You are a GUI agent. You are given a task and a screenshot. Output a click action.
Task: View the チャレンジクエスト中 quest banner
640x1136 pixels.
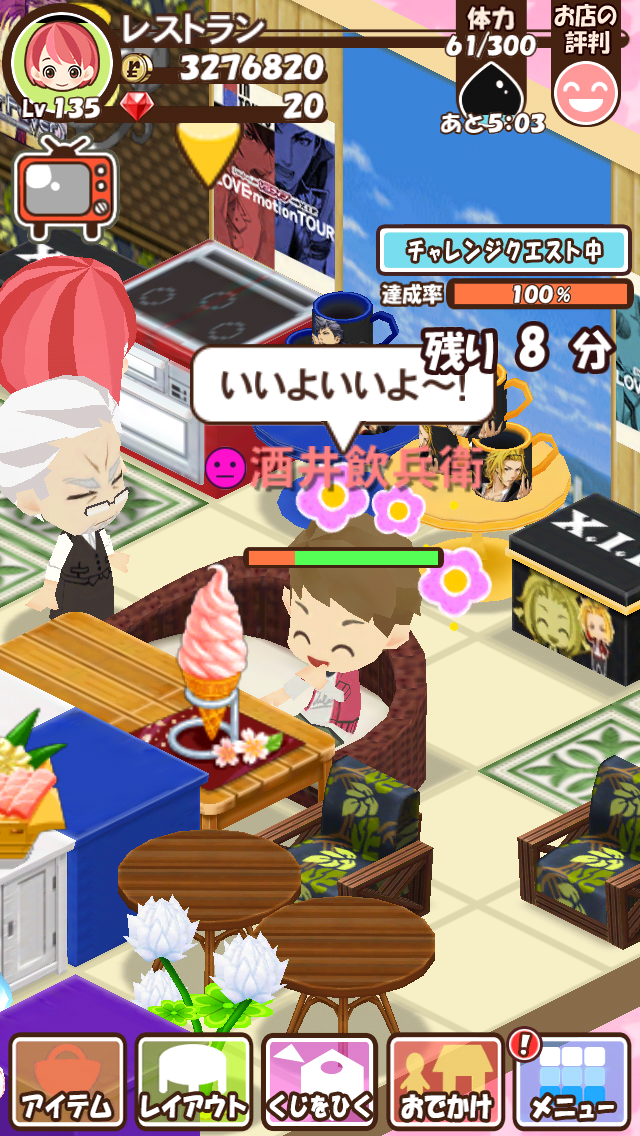503,250
